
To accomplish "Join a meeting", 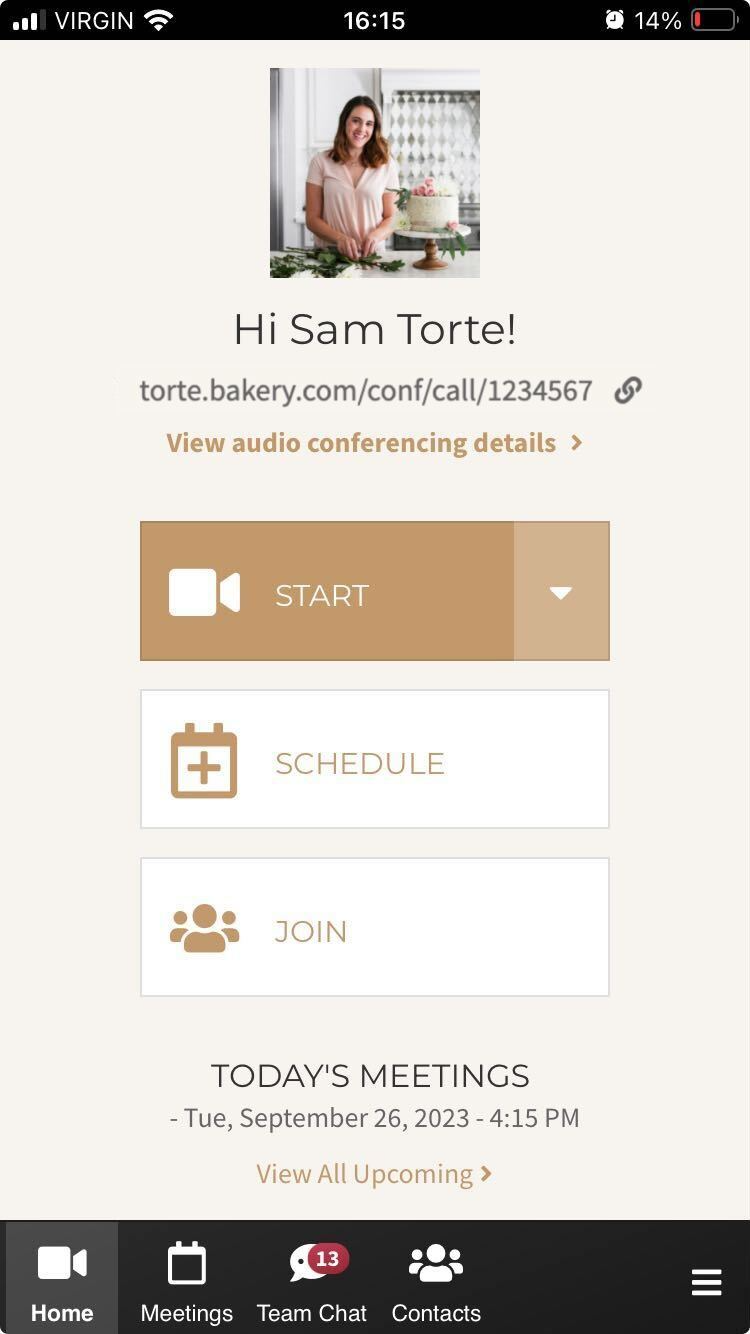I will coord(374,927).
